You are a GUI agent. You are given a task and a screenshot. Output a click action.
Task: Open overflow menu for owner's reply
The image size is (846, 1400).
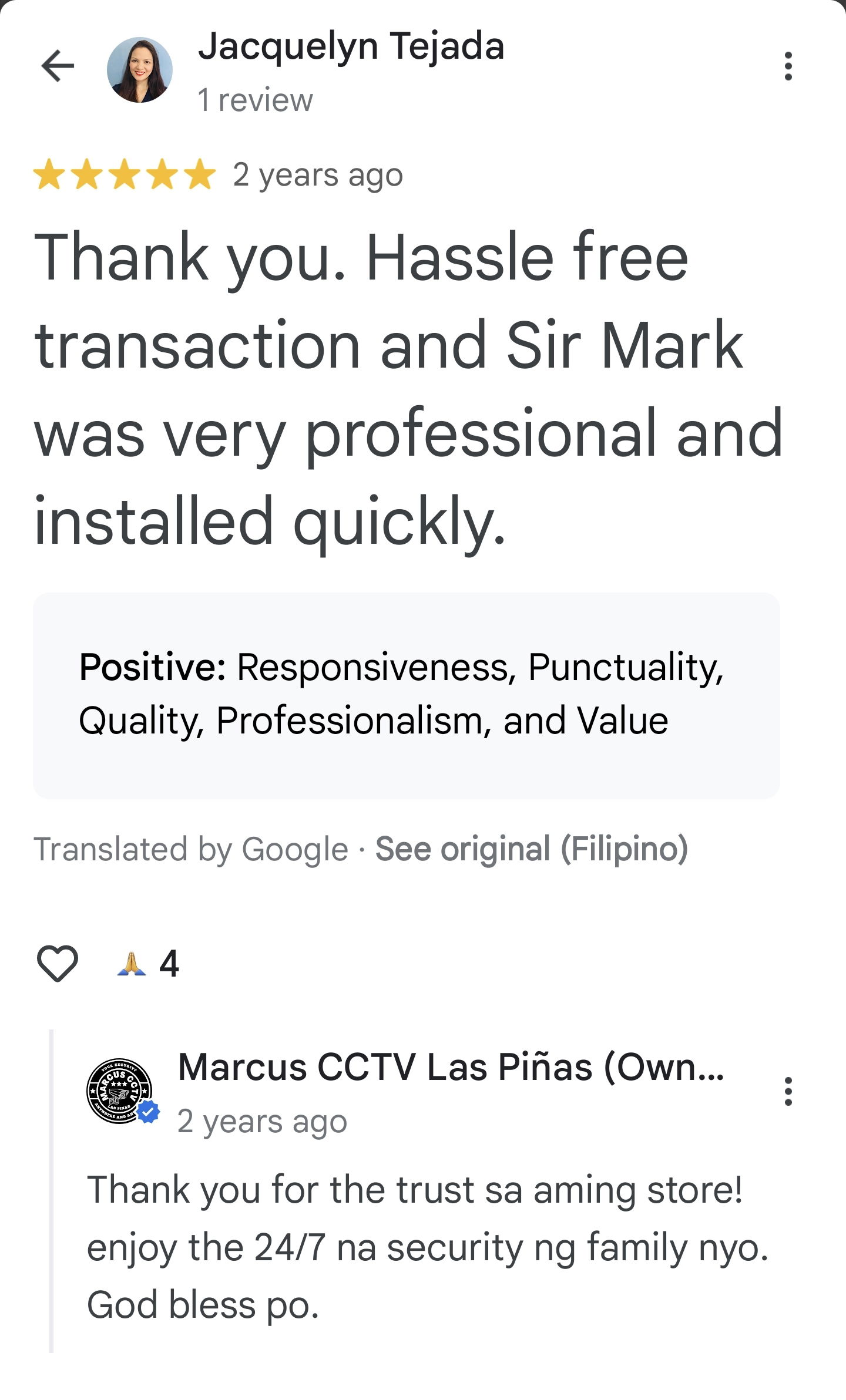pos(788,1091)
